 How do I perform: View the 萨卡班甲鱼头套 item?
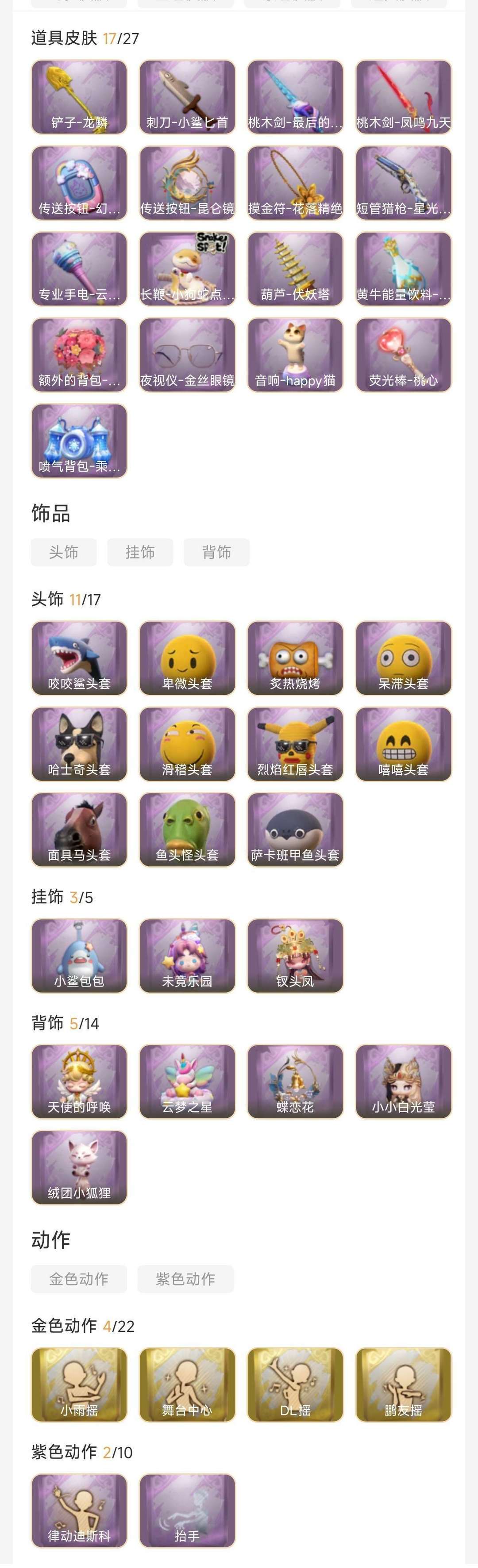(295, 829)
